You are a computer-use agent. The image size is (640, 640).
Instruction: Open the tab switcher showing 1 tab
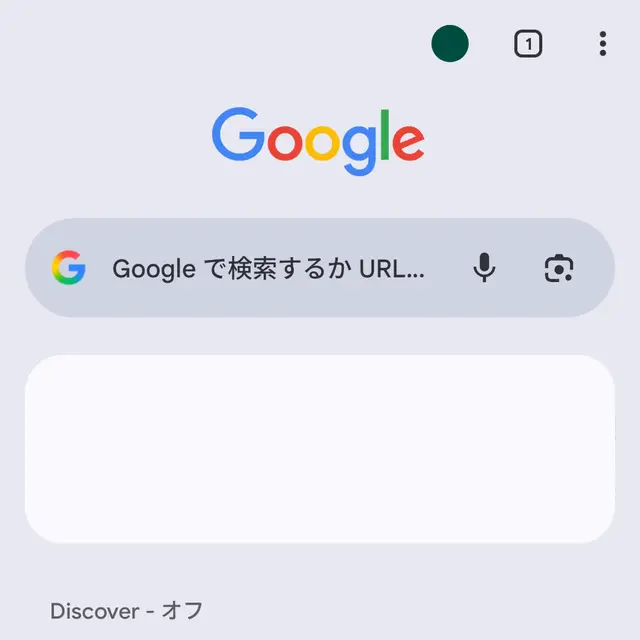click(x=528, y=44)
